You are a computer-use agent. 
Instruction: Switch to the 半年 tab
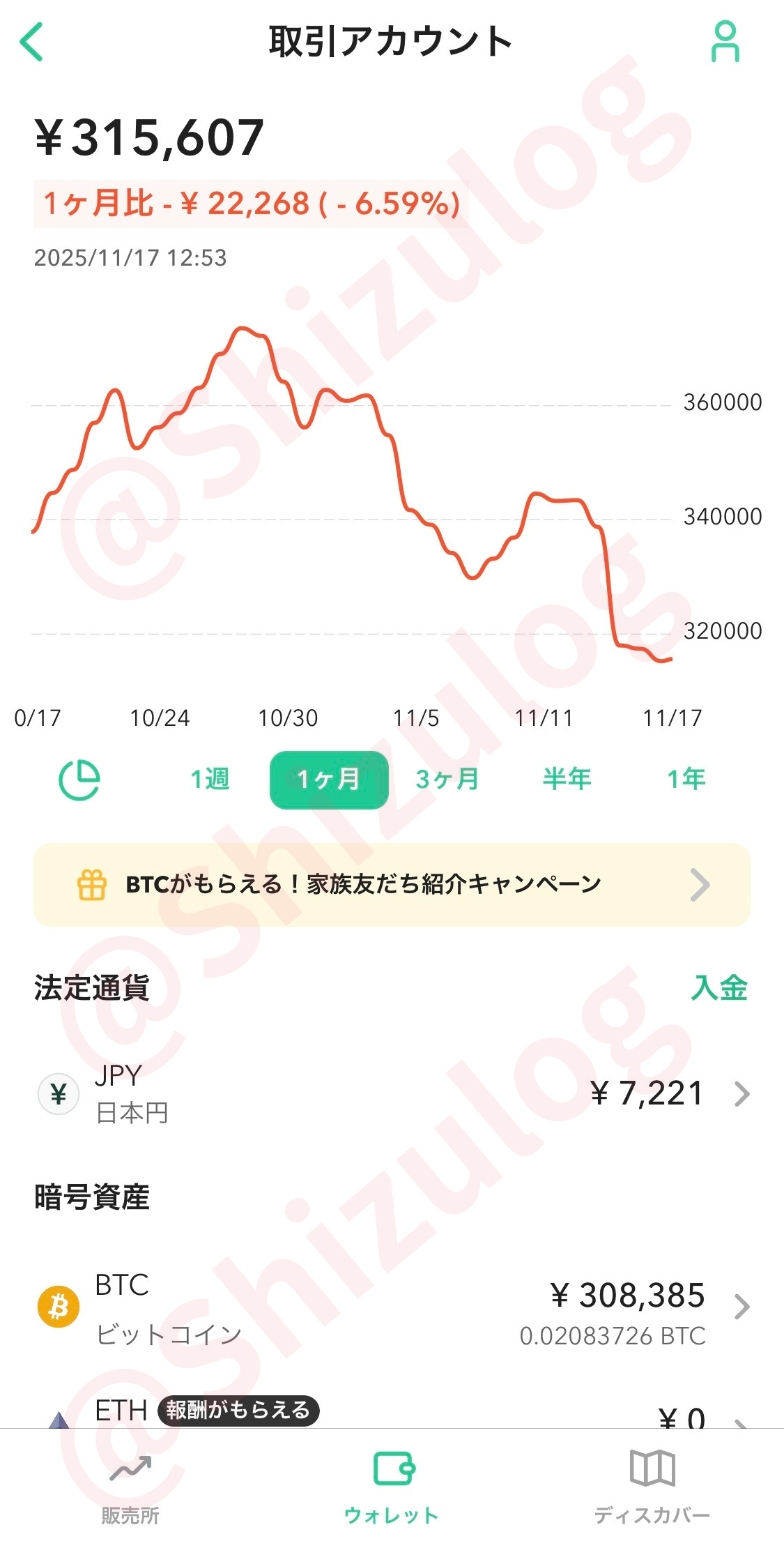point(566,780)
